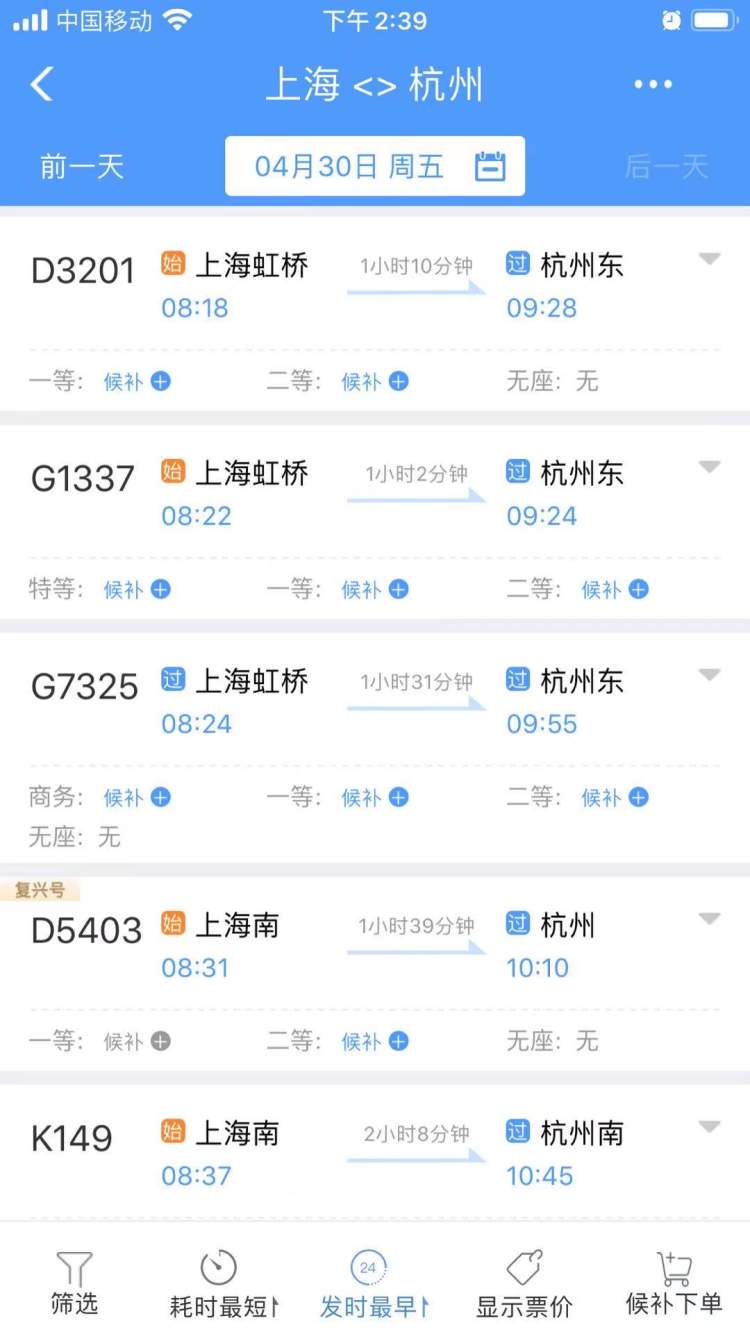
Task: Expand details for train K149
Action: (x=709, y=1127)
